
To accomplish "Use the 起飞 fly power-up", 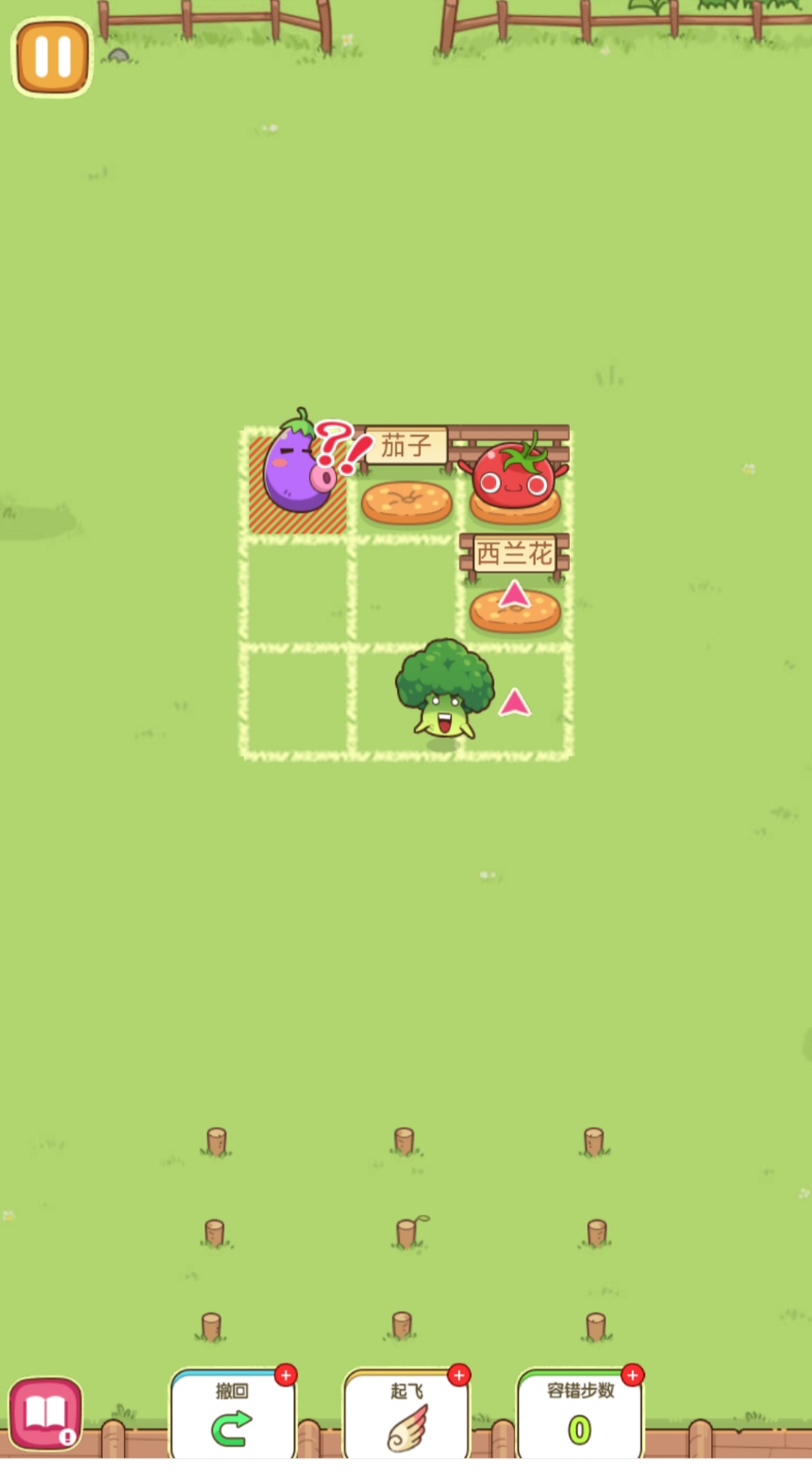I will click(x=406, y=1414).
